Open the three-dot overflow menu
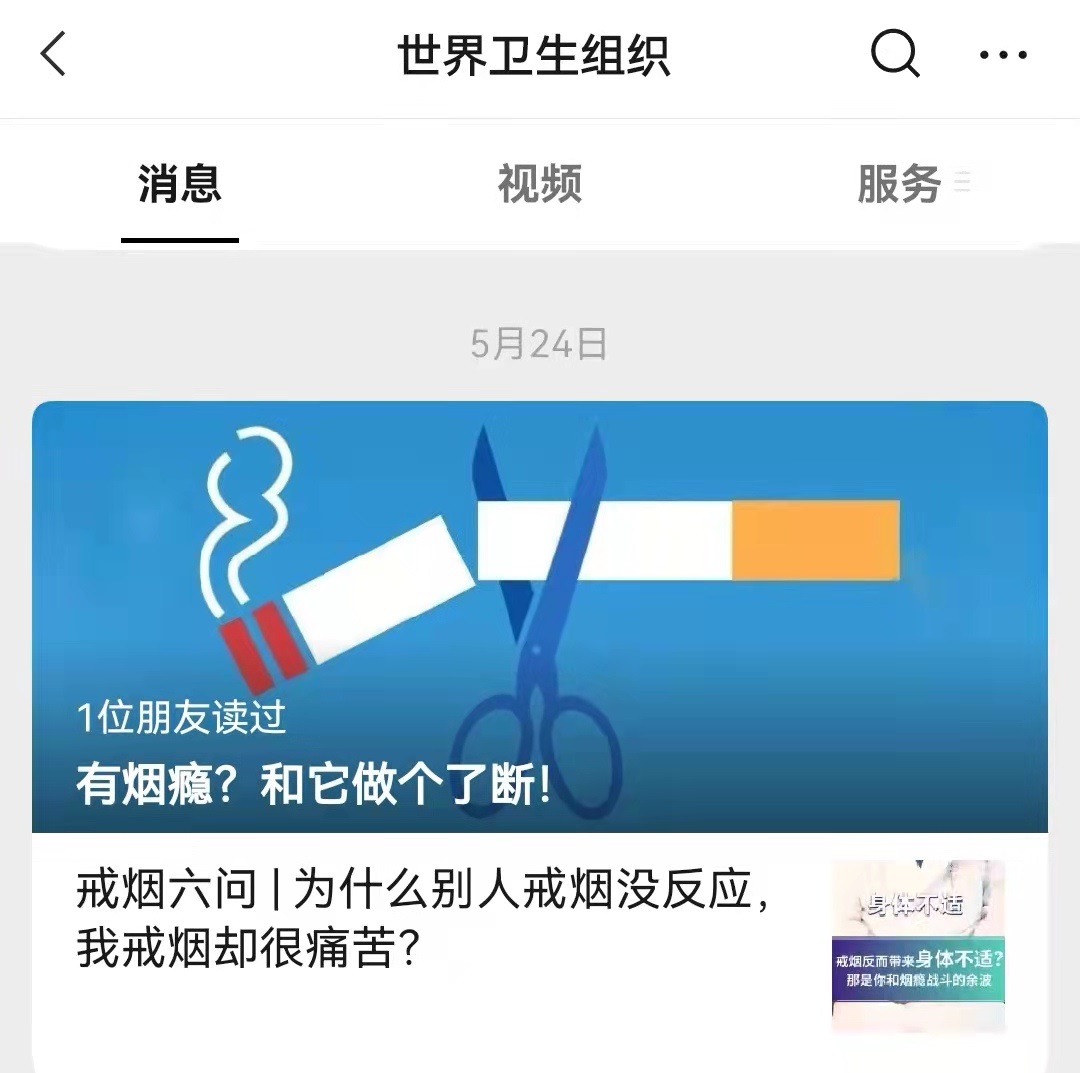The image size is (1080, 1073). (1003, 54)
